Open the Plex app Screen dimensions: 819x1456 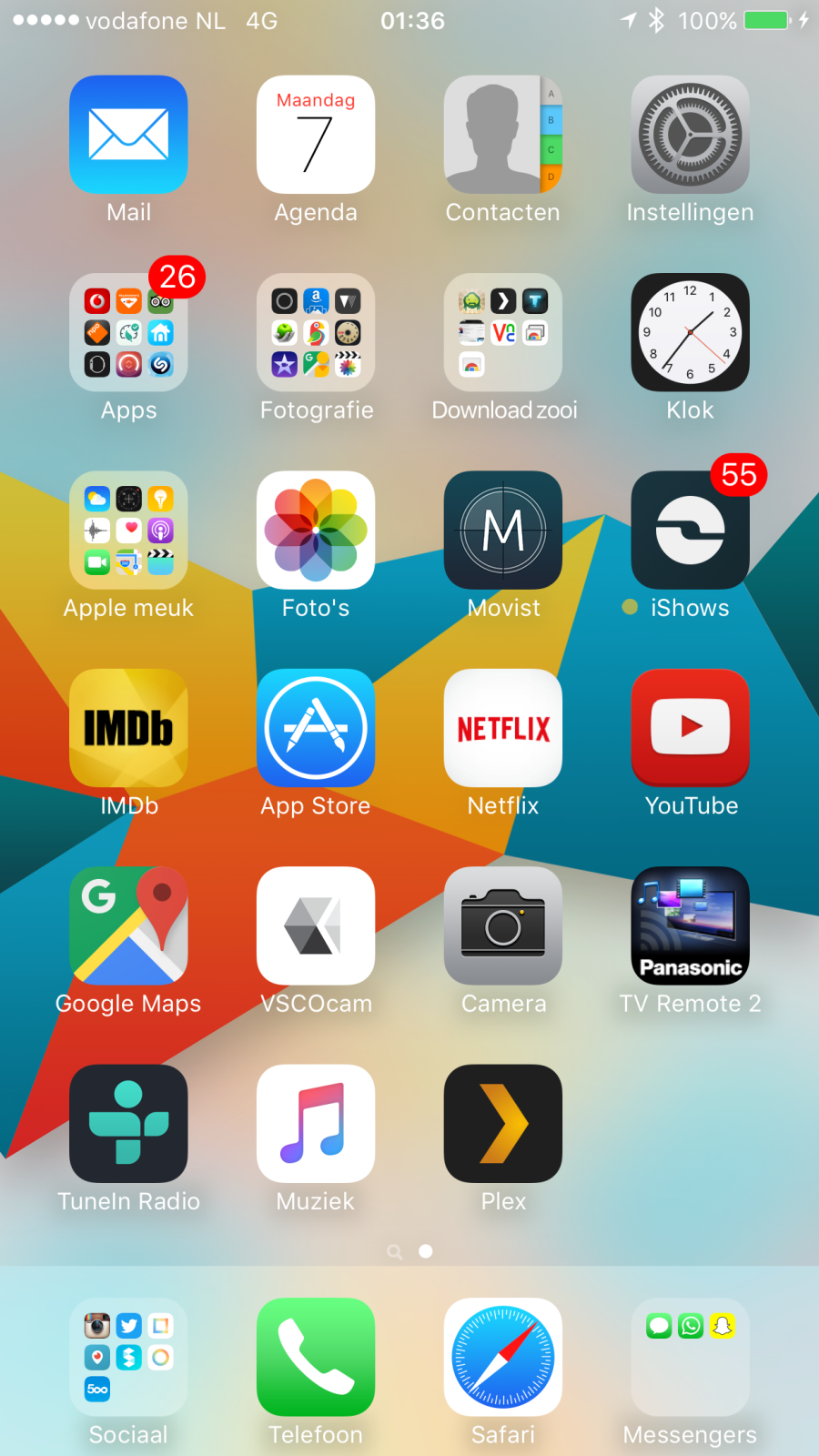[x=503, y=1124]
